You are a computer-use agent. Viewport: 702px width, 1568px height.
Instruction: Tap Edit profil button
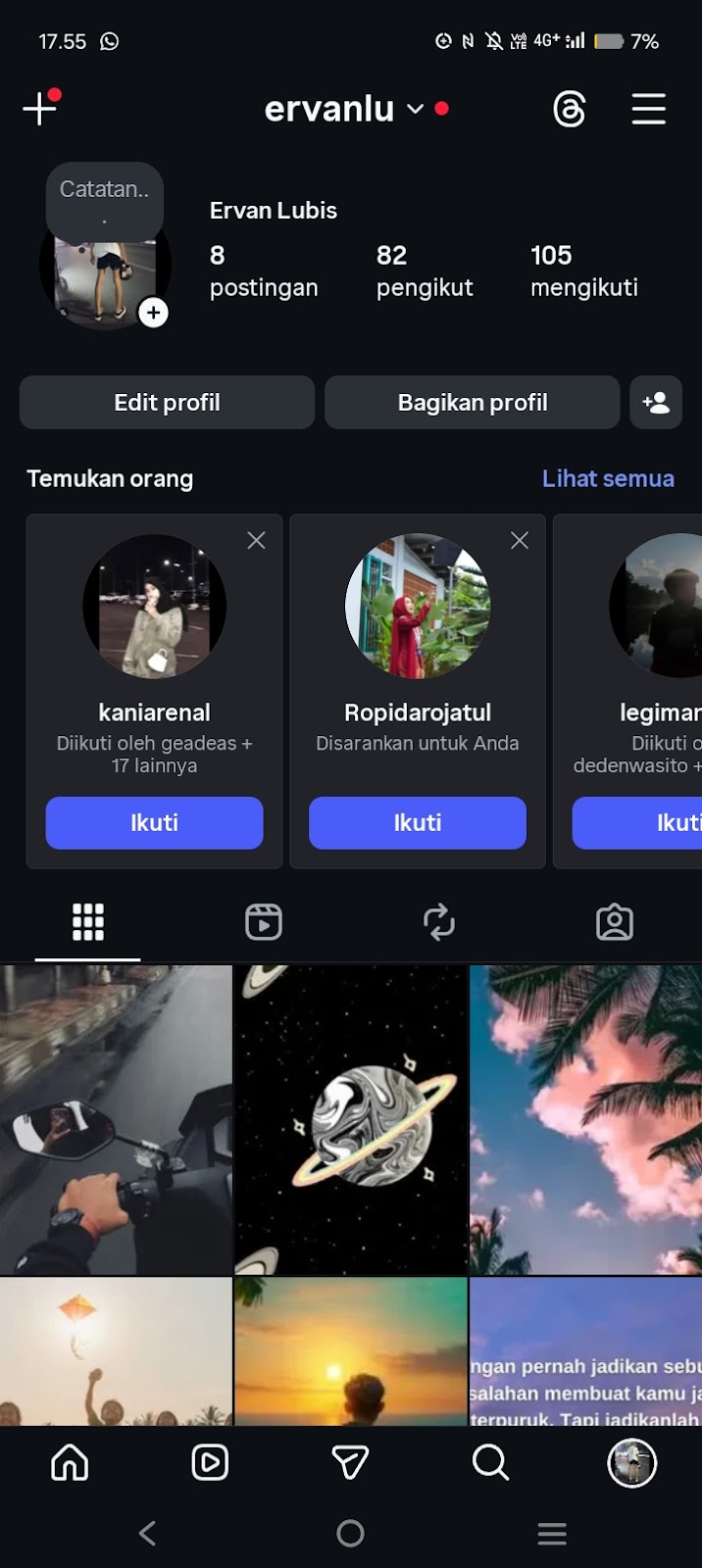point(167,403)
